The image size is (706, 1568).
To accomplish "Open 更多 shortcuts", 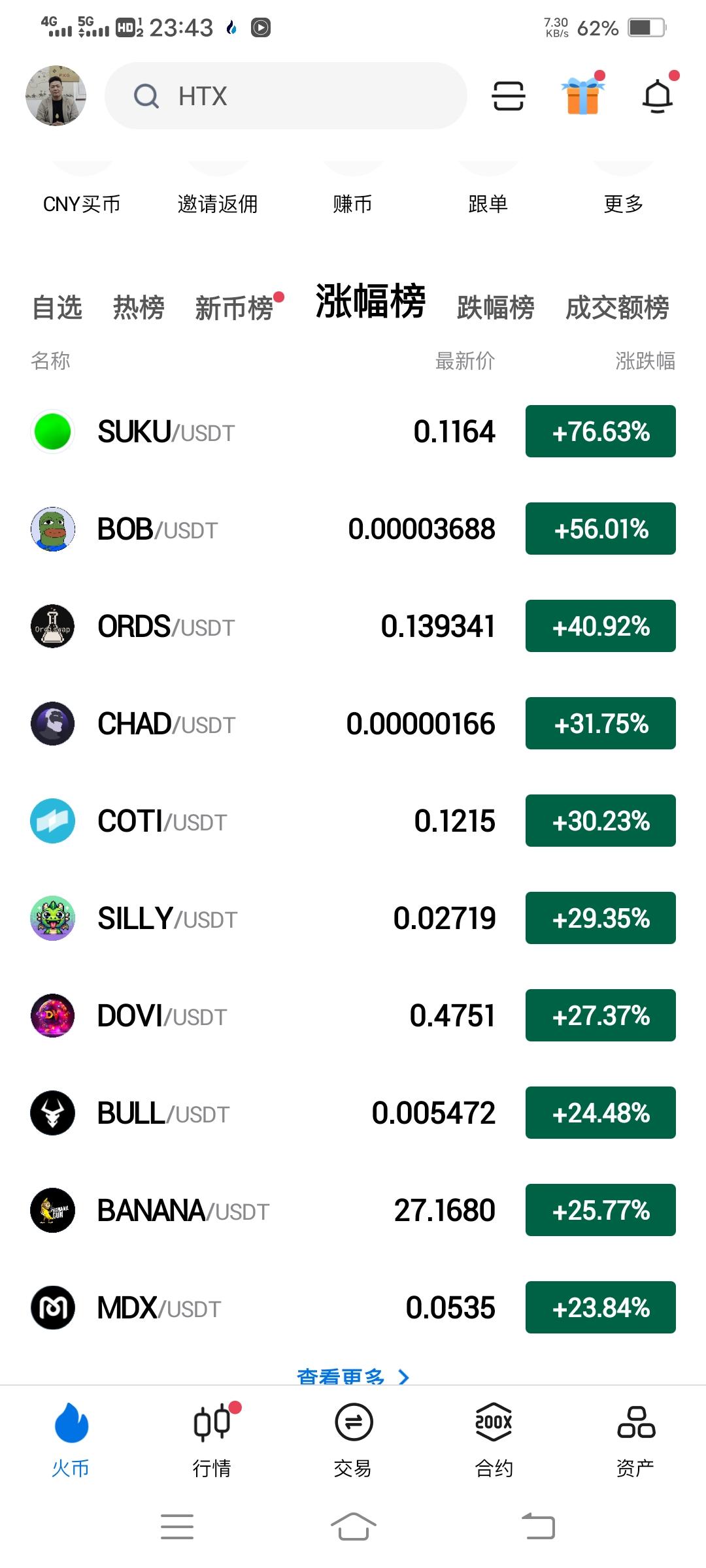I will coord(623,204).
